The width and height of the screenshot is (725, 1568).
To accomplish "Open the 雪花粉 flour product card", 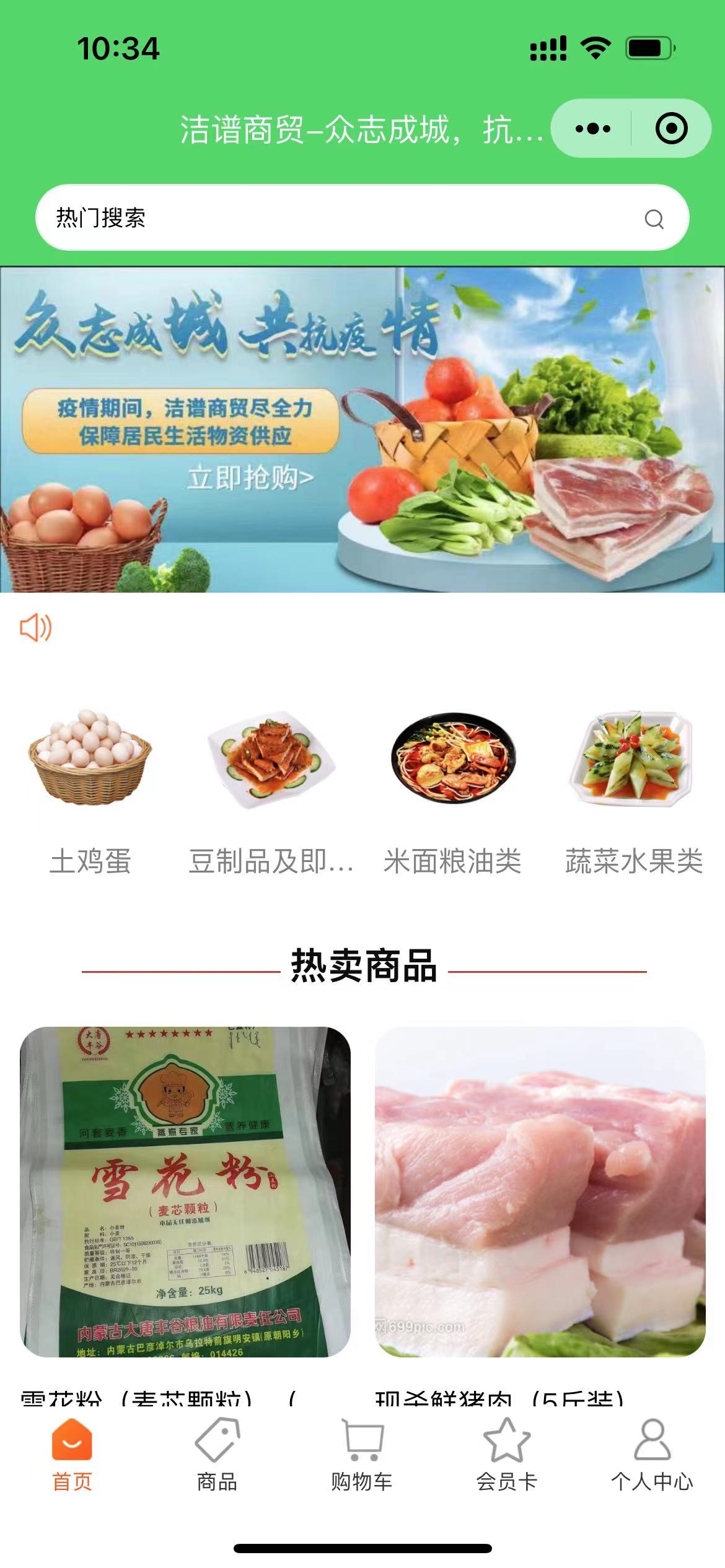I will [185, 1192].
